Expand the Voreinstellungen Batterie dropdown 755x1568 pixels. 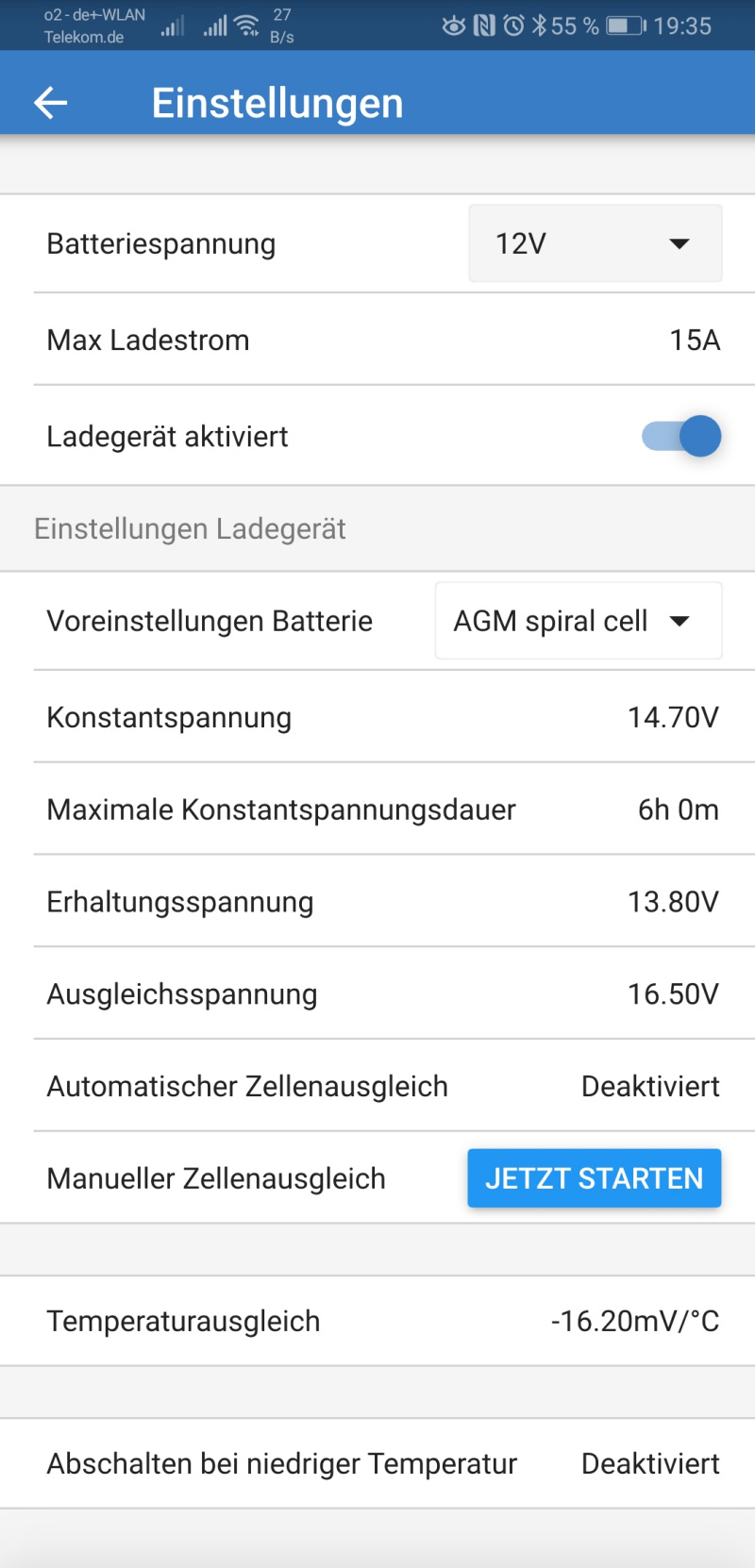point(578,621)
